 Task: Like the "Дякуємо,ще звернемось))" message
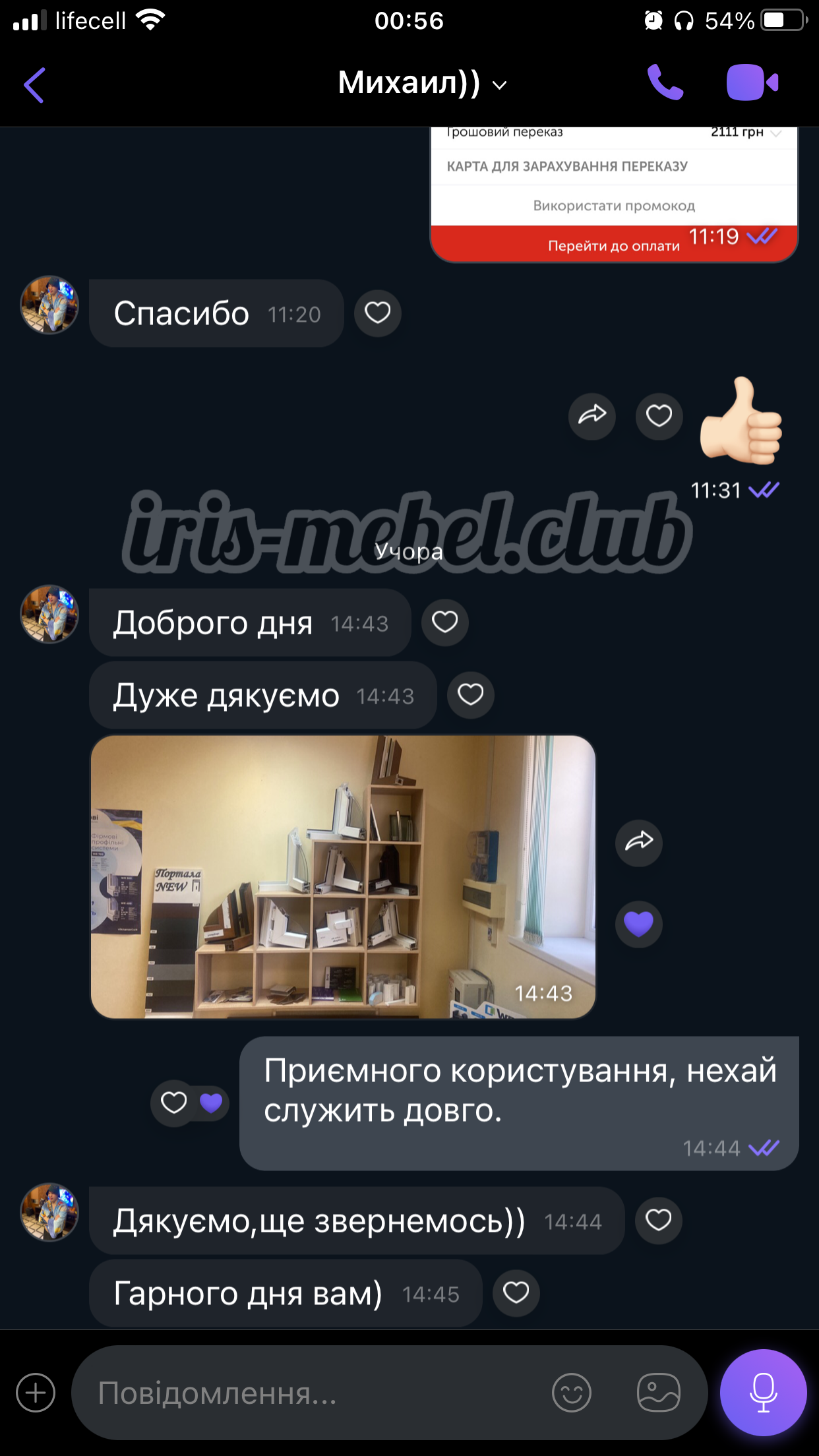659,1221
